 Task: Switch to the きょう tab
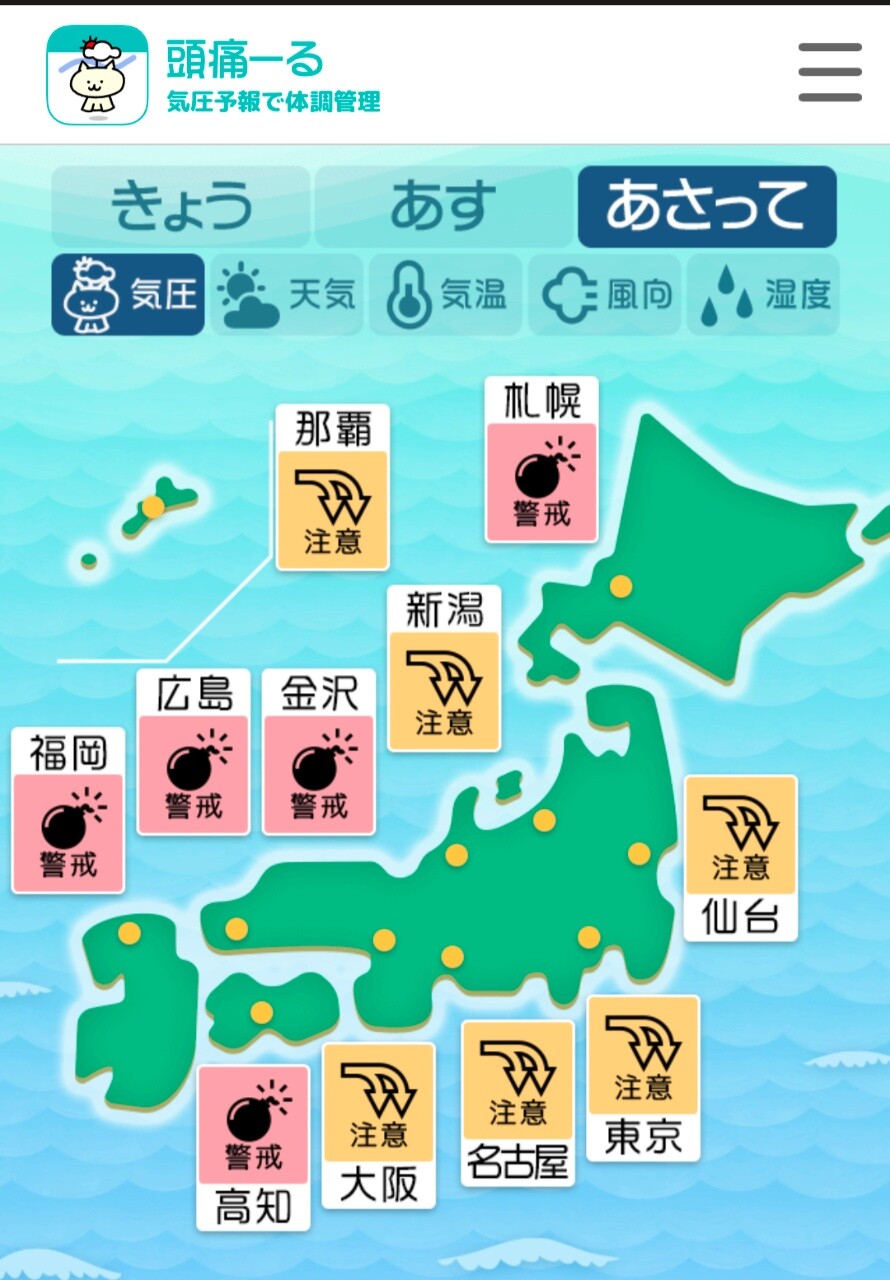tap(181, 207)
